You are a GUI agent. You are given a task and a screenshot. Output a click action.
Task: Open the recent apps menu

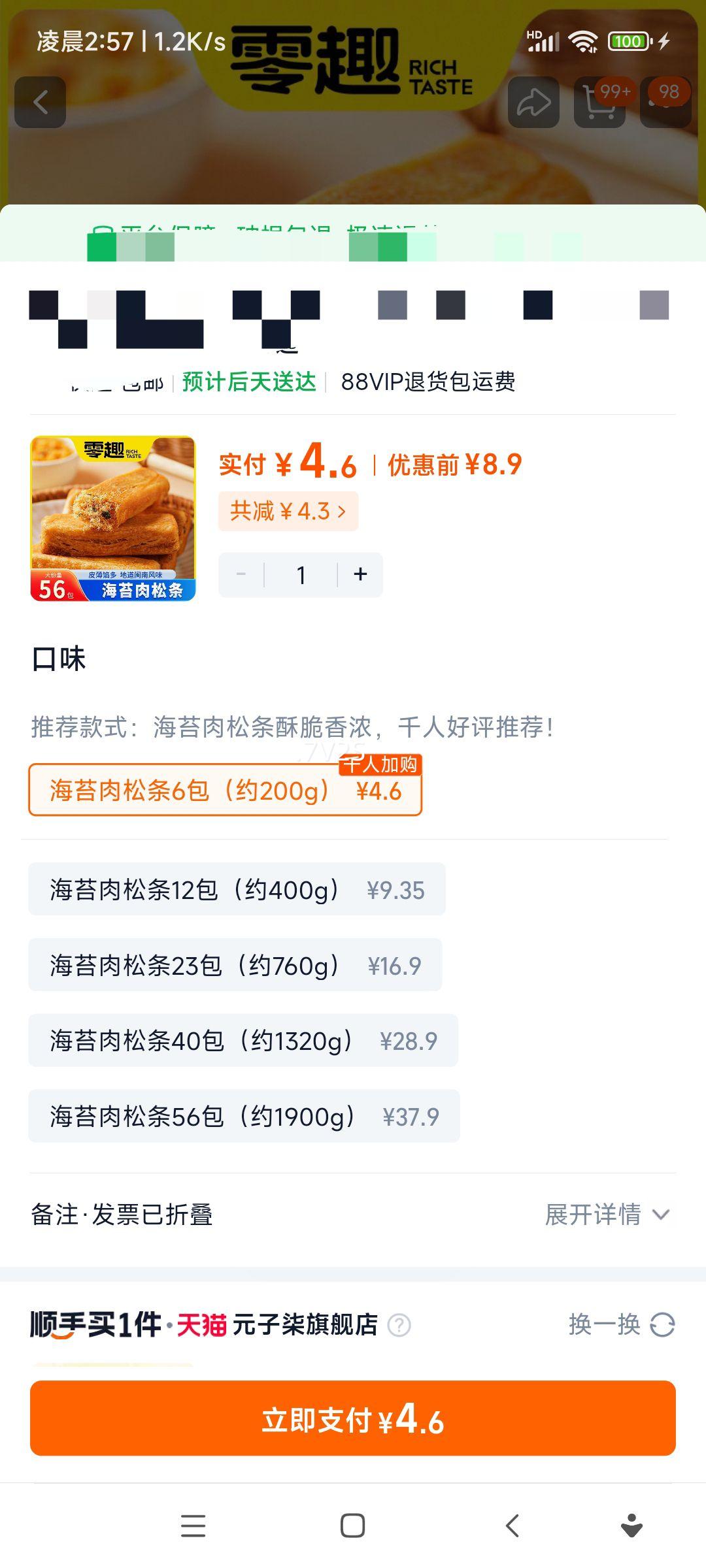tap(193, 1526)
